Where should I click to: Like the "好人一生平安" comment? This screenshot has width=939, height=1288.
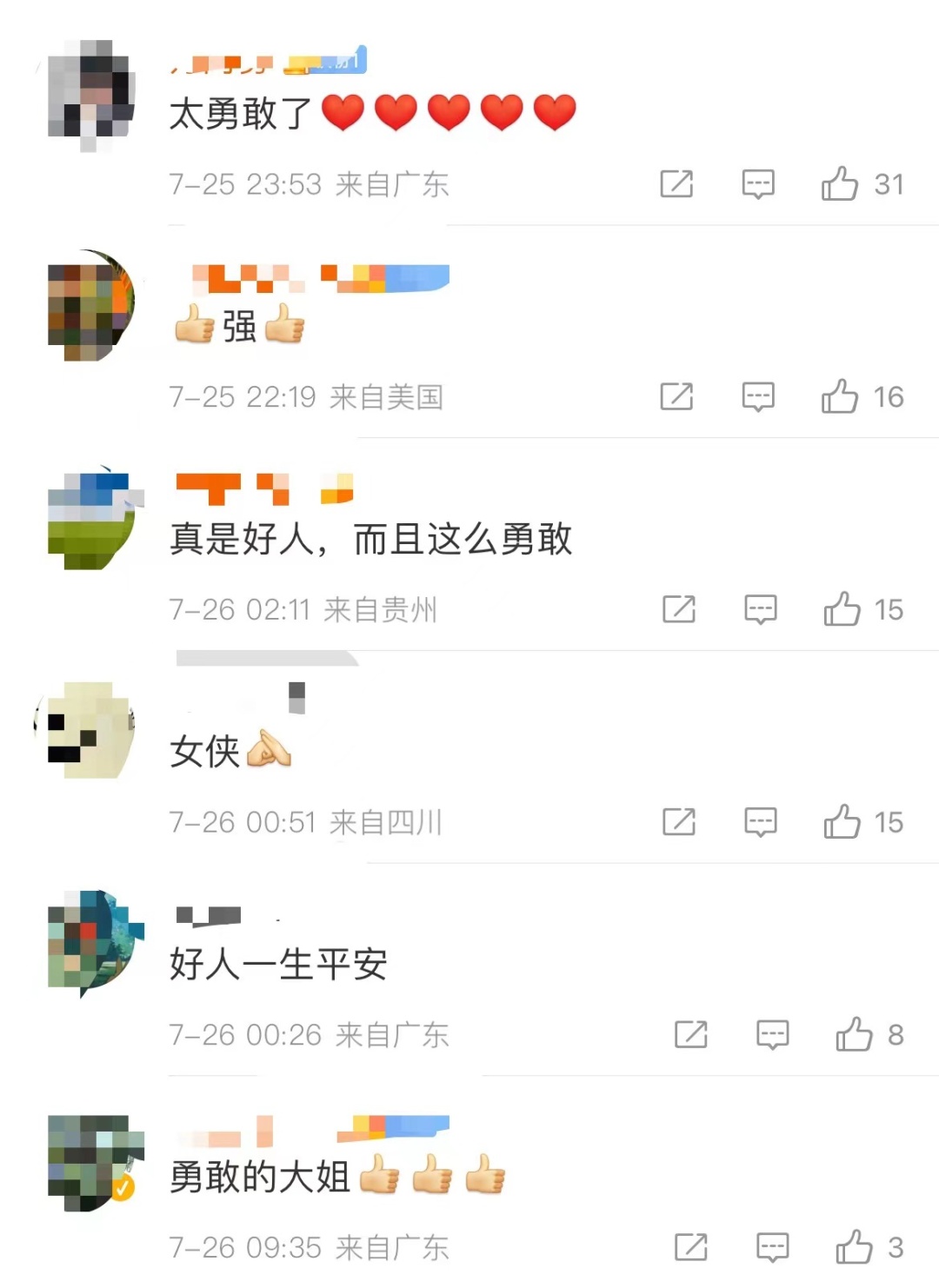pyautogui.click(x=856, y=1034)
